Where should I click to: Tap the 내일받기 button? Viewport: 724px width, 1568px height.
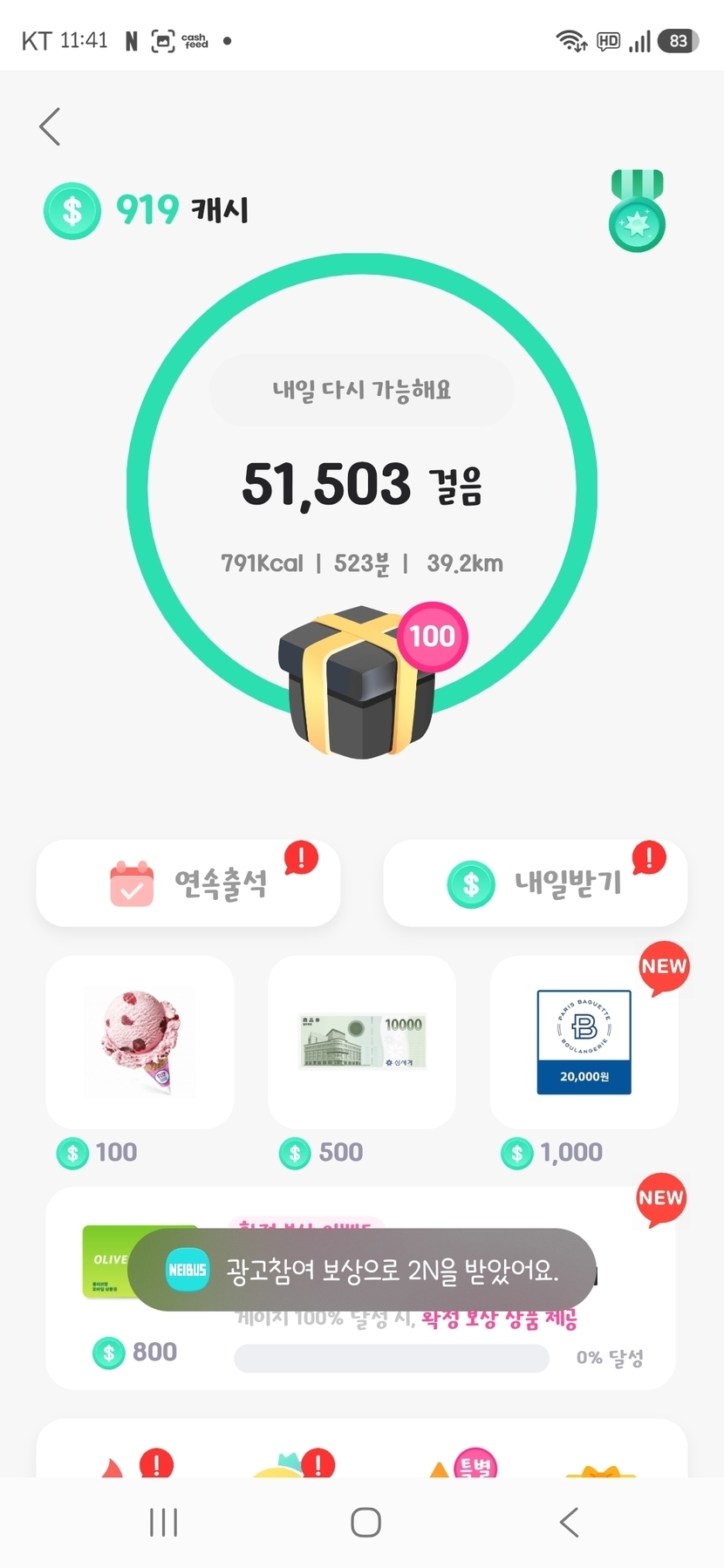pos(536,883)
